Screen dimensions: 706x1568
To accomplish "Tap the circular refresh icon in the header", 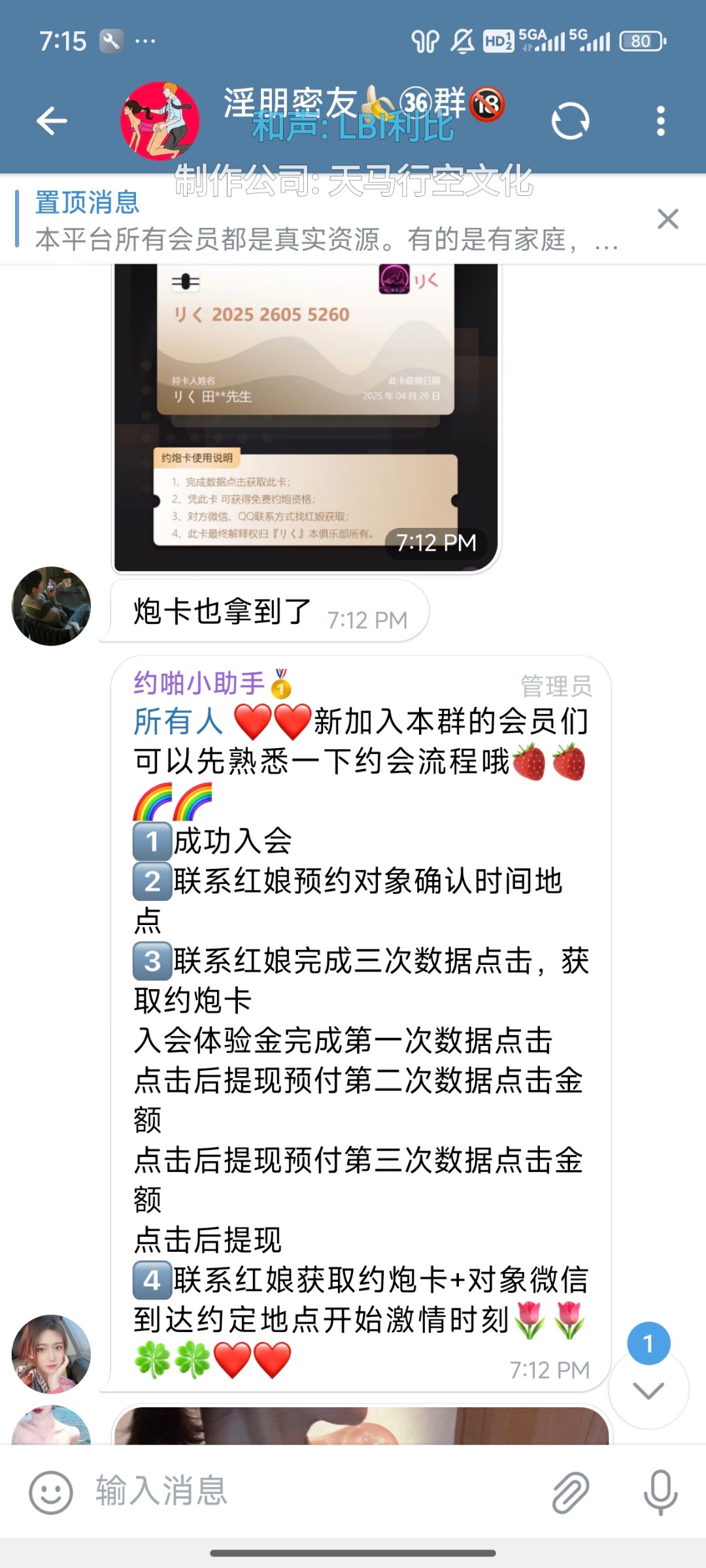I will click(570, 121).
